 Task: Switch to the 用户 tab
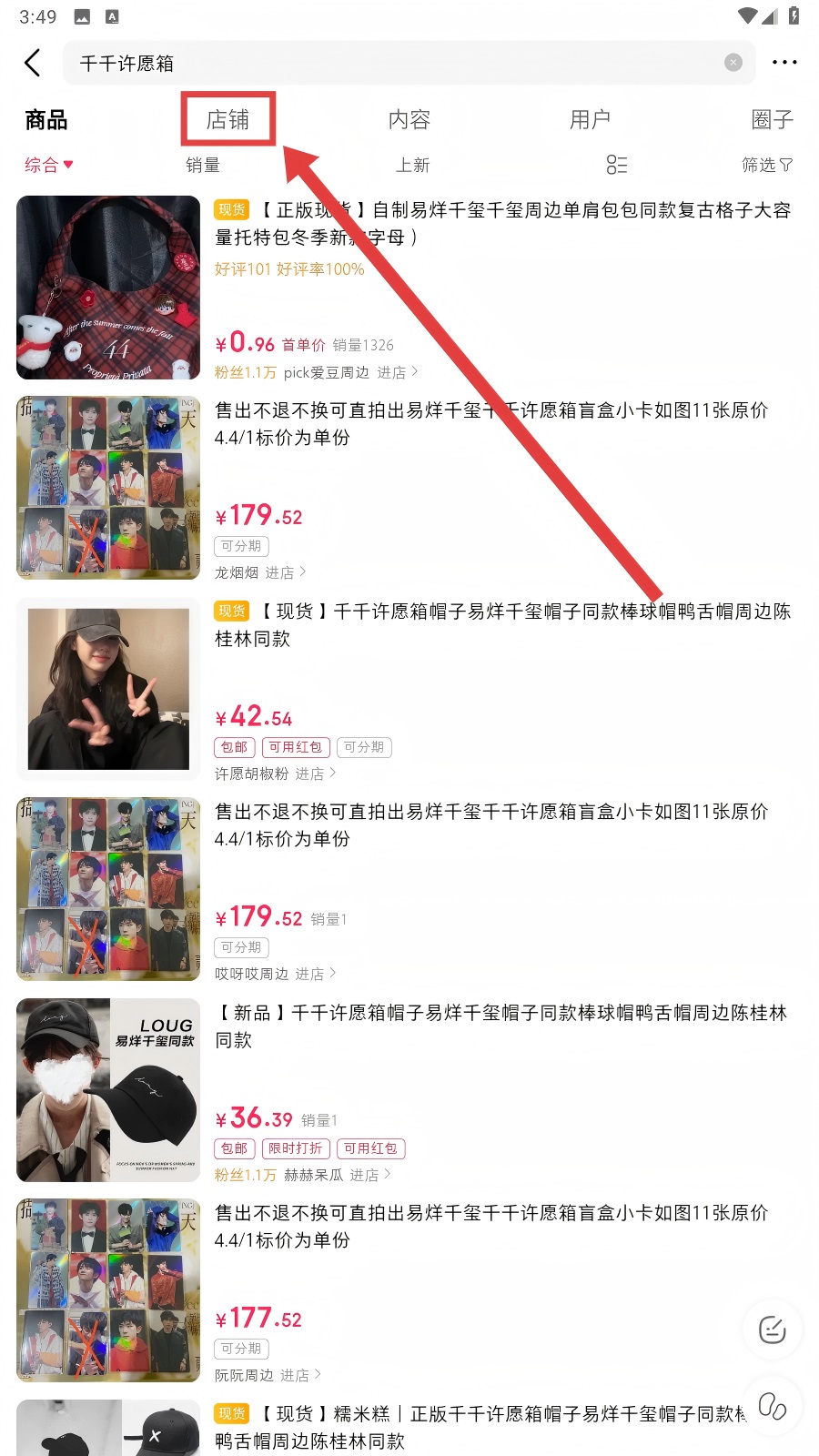(x=590, y=119)
